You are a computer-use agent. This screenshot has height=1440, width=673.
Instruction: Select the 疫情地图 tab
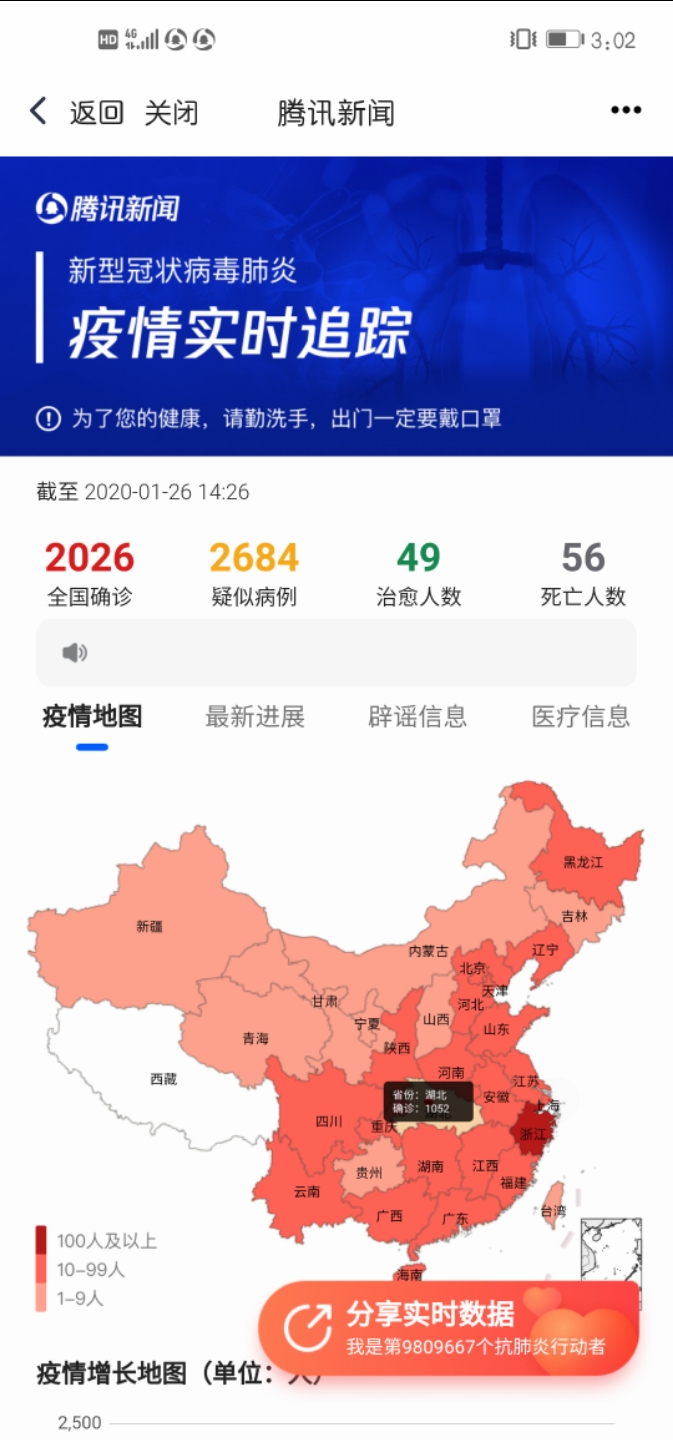pyautogui.click(x=92, y=716)
